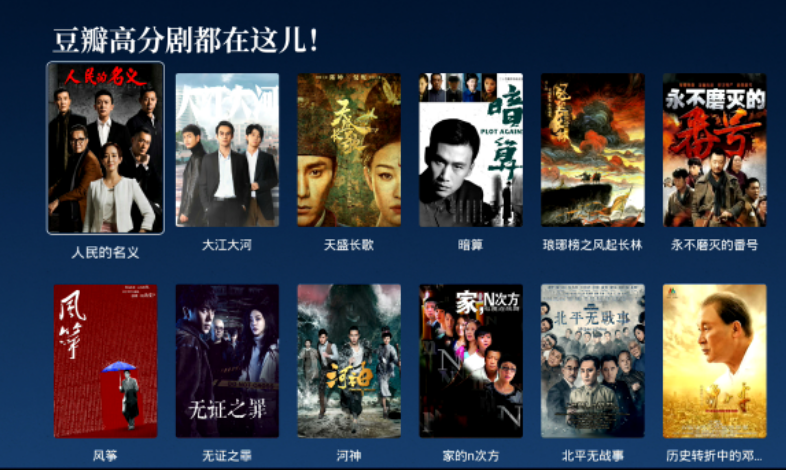Select 永不磨灭的番号 drama card
Viewport: 786px width, 470px height.
715,150
